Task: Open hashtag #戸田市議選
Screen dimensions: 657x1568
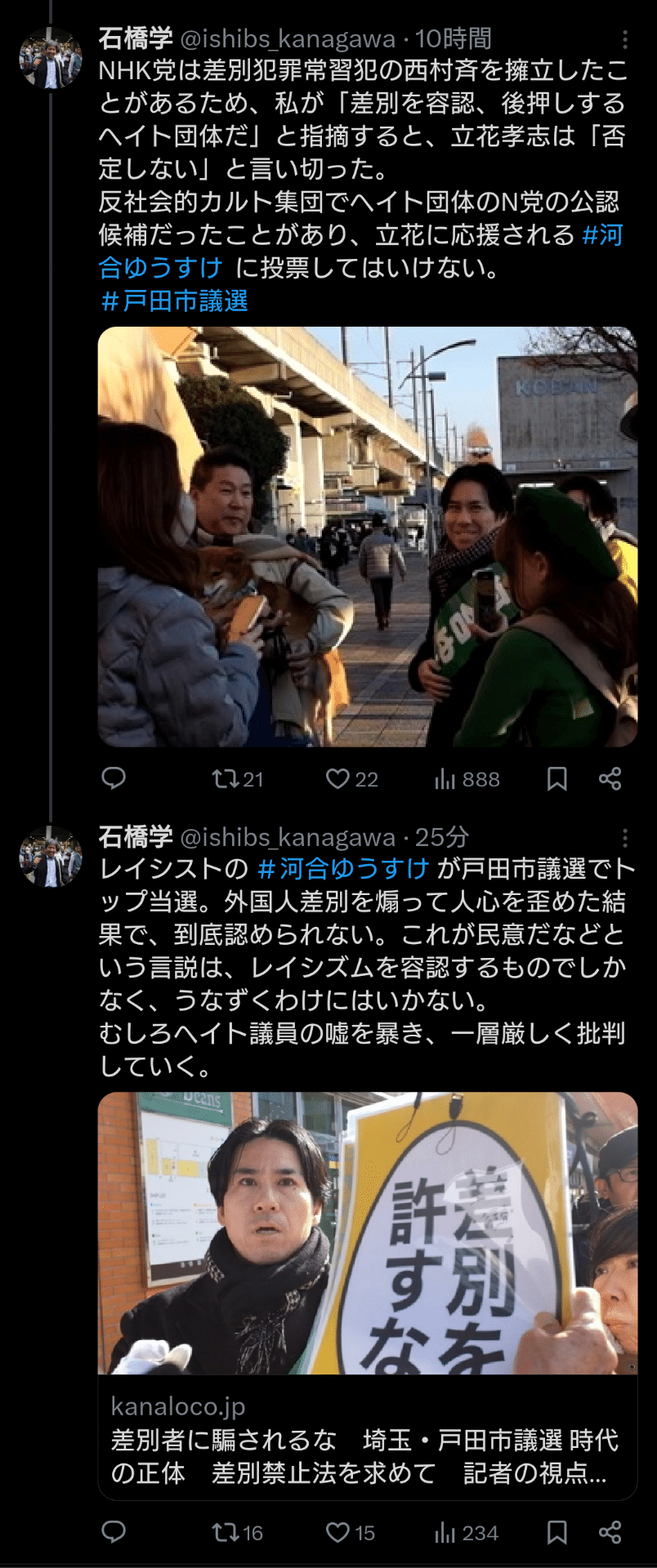Action: pyautogui.click(x=174, y=301)
